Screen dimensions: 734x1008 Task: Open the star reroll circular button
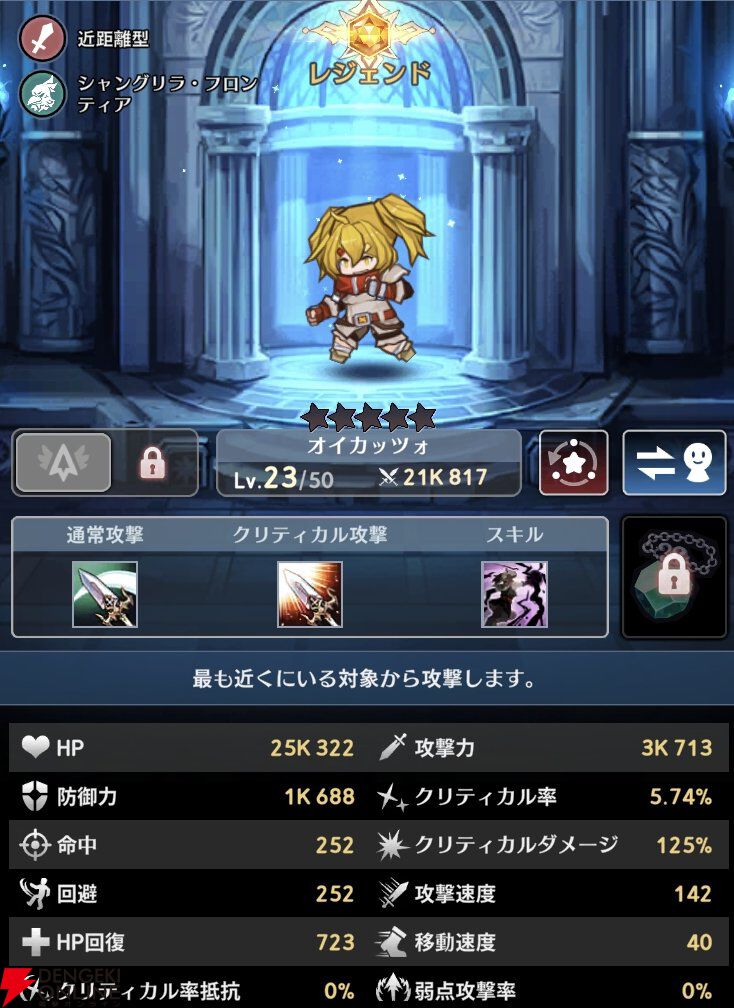[572, 463]
